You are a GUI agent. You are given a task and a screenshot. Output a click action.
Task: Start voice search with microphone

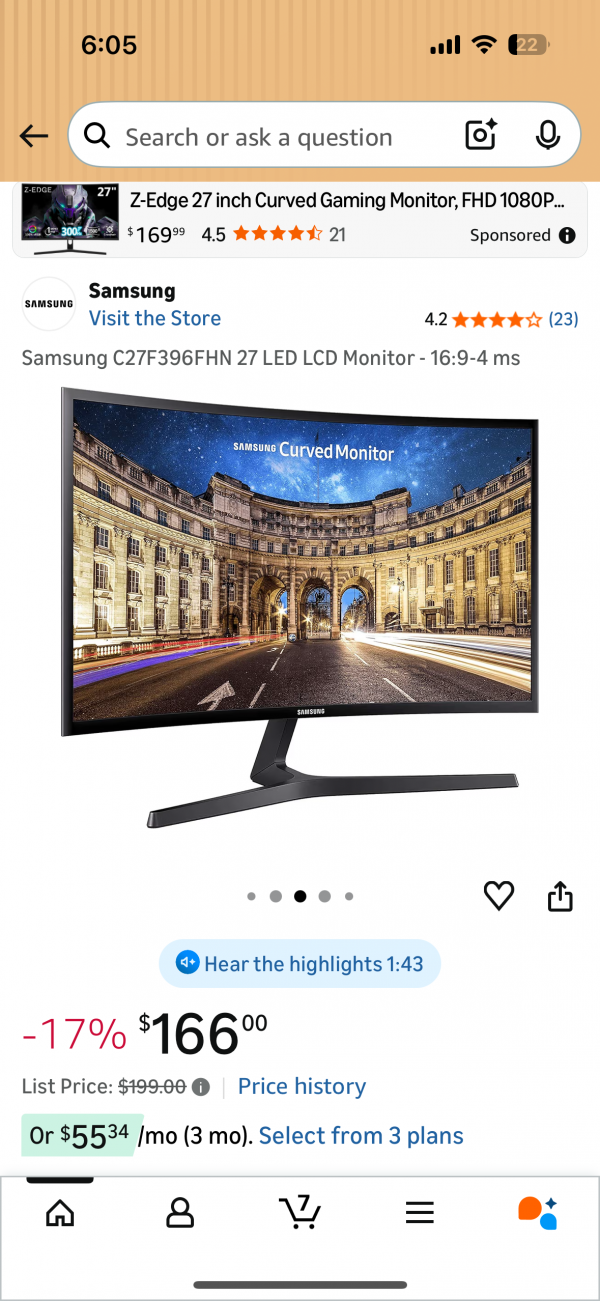(x=547, y=136)
